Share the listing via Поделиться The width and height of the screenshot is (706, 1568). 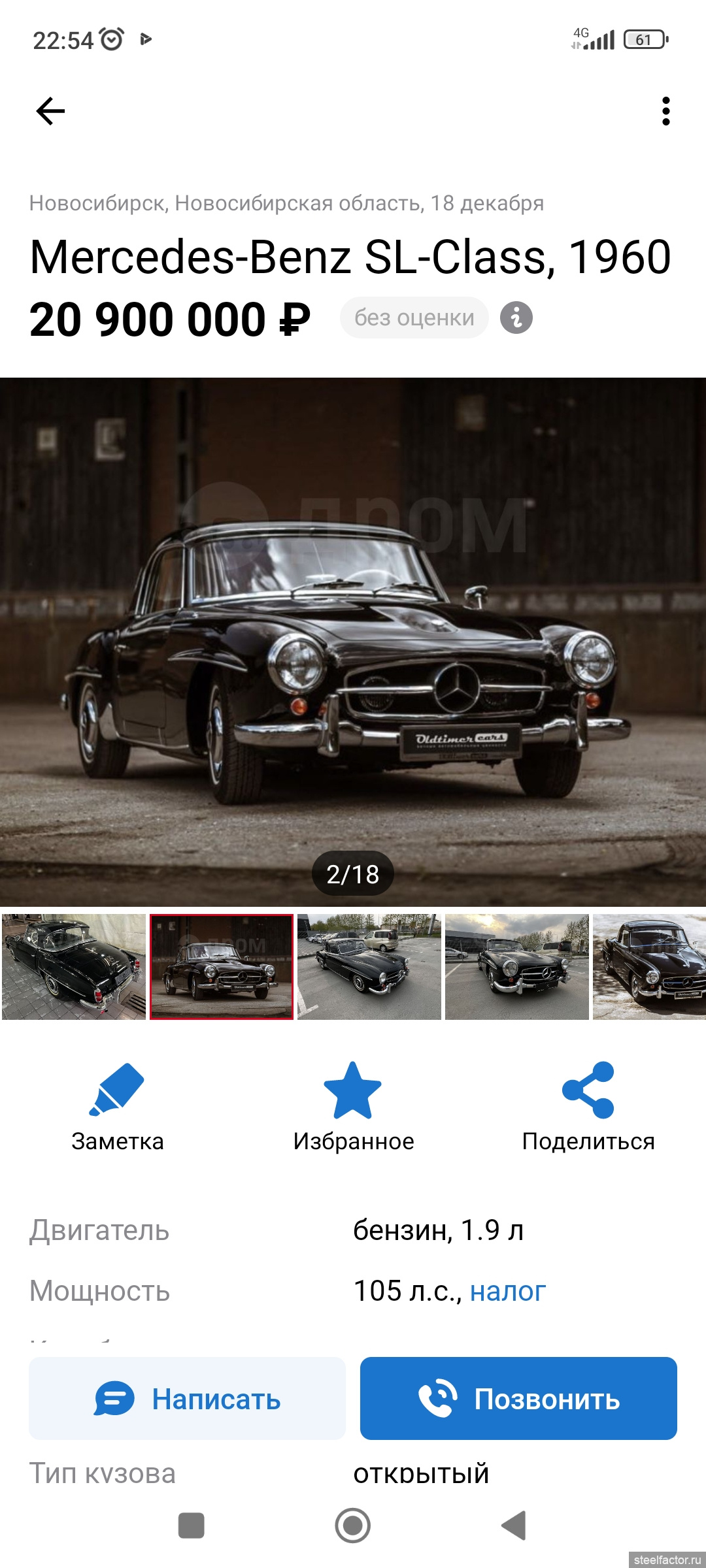click(x=588, y=1107)
